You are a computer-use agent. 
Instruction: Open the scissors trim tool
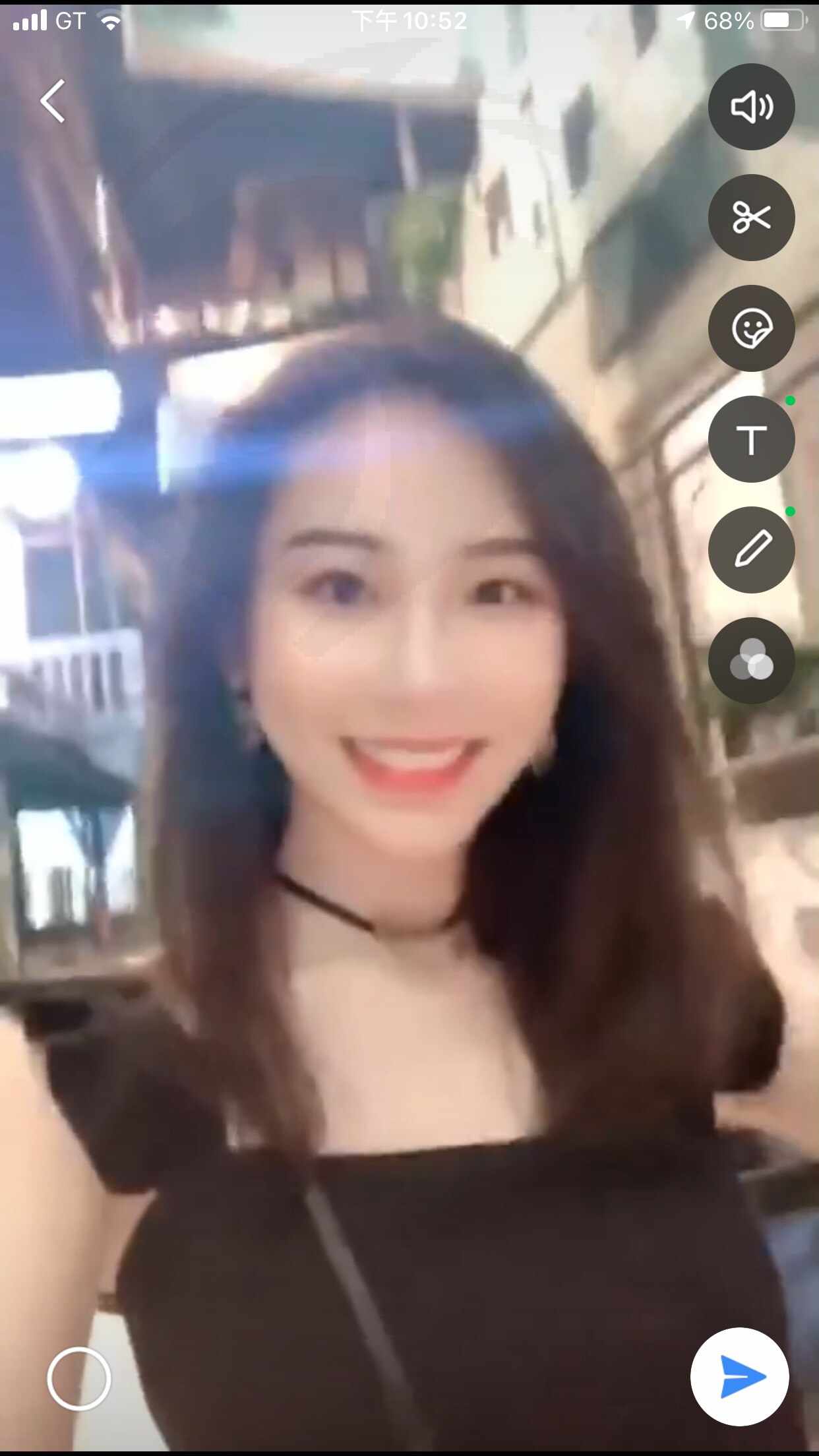(751, 218)
